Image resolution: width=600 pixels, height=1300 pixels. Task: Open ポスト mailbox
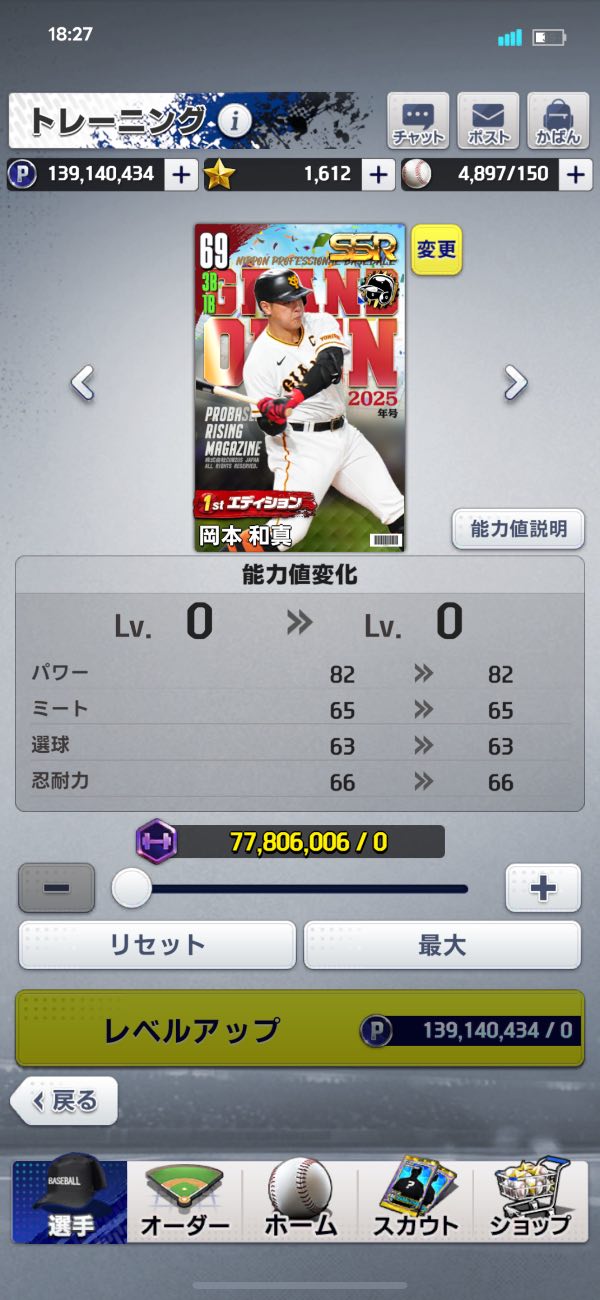[488, 121]
